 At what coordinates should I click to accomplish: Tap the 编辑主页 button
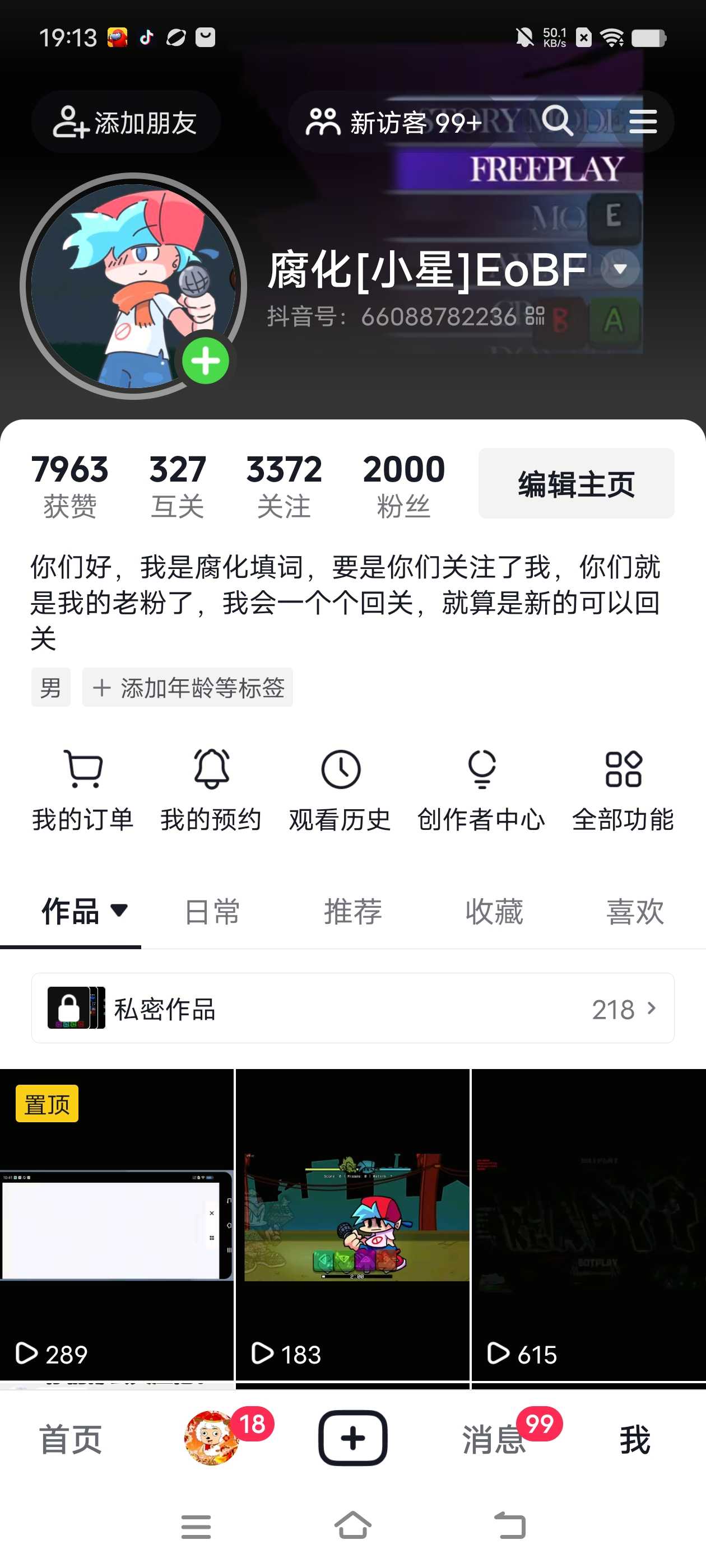click(x=575, y=484)
